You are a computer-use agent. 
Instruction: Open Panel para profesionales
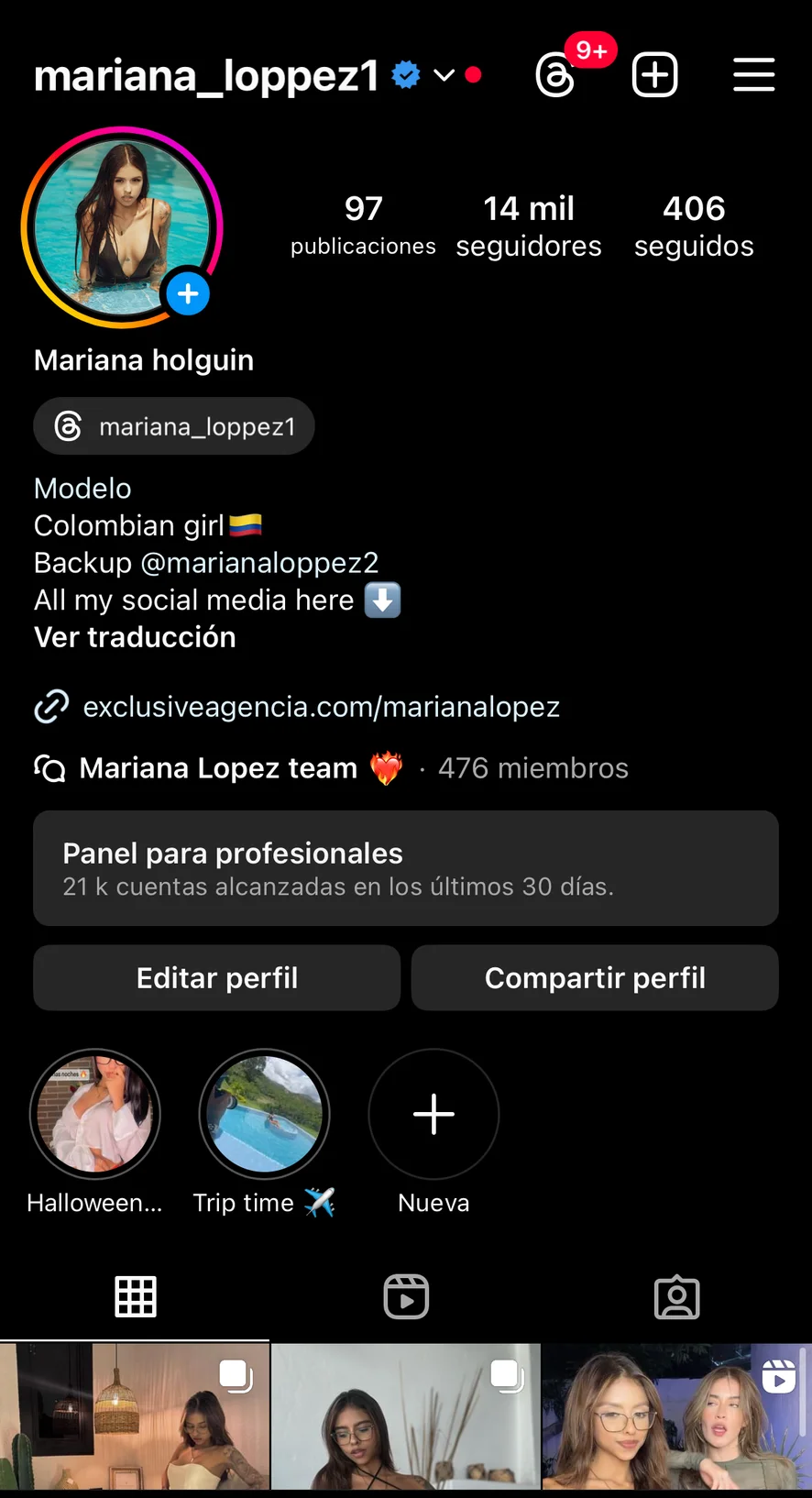pos(405,868)
